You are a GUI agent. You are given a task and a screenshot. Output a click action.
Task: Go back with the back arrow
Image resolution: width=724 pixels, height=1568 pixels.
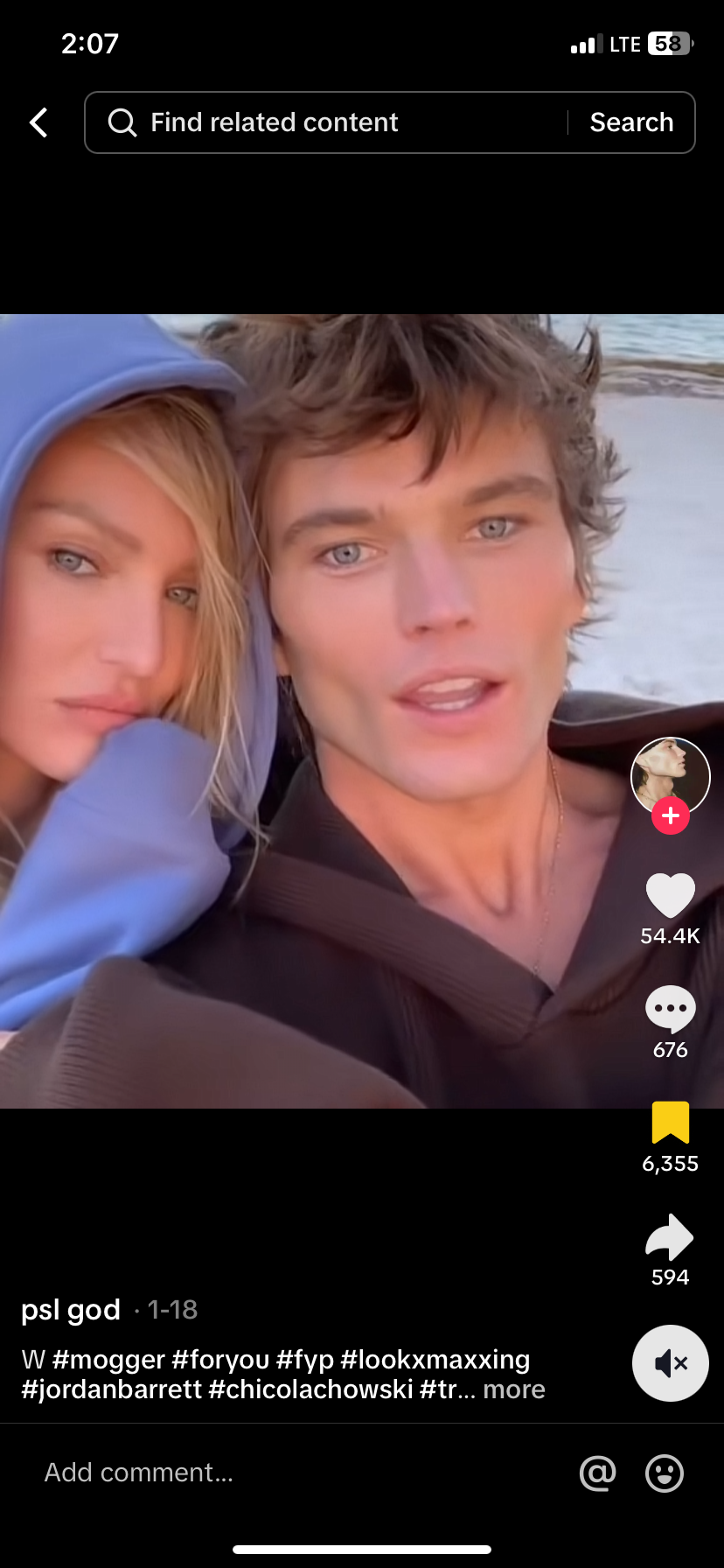point(38,122)
